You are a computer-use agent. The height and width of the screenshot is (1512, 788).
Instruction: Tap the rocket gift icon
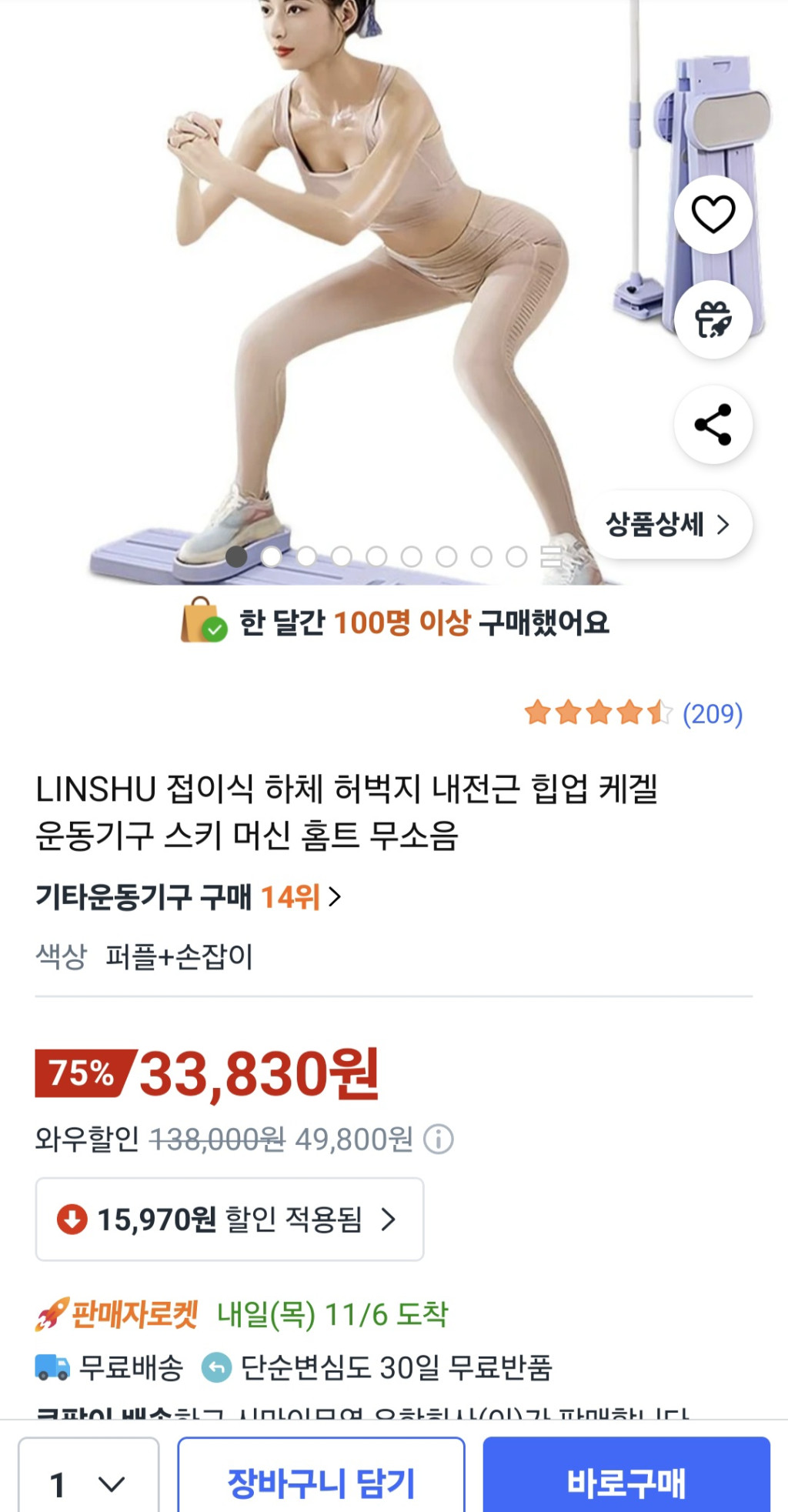click(x=713, y=319)
